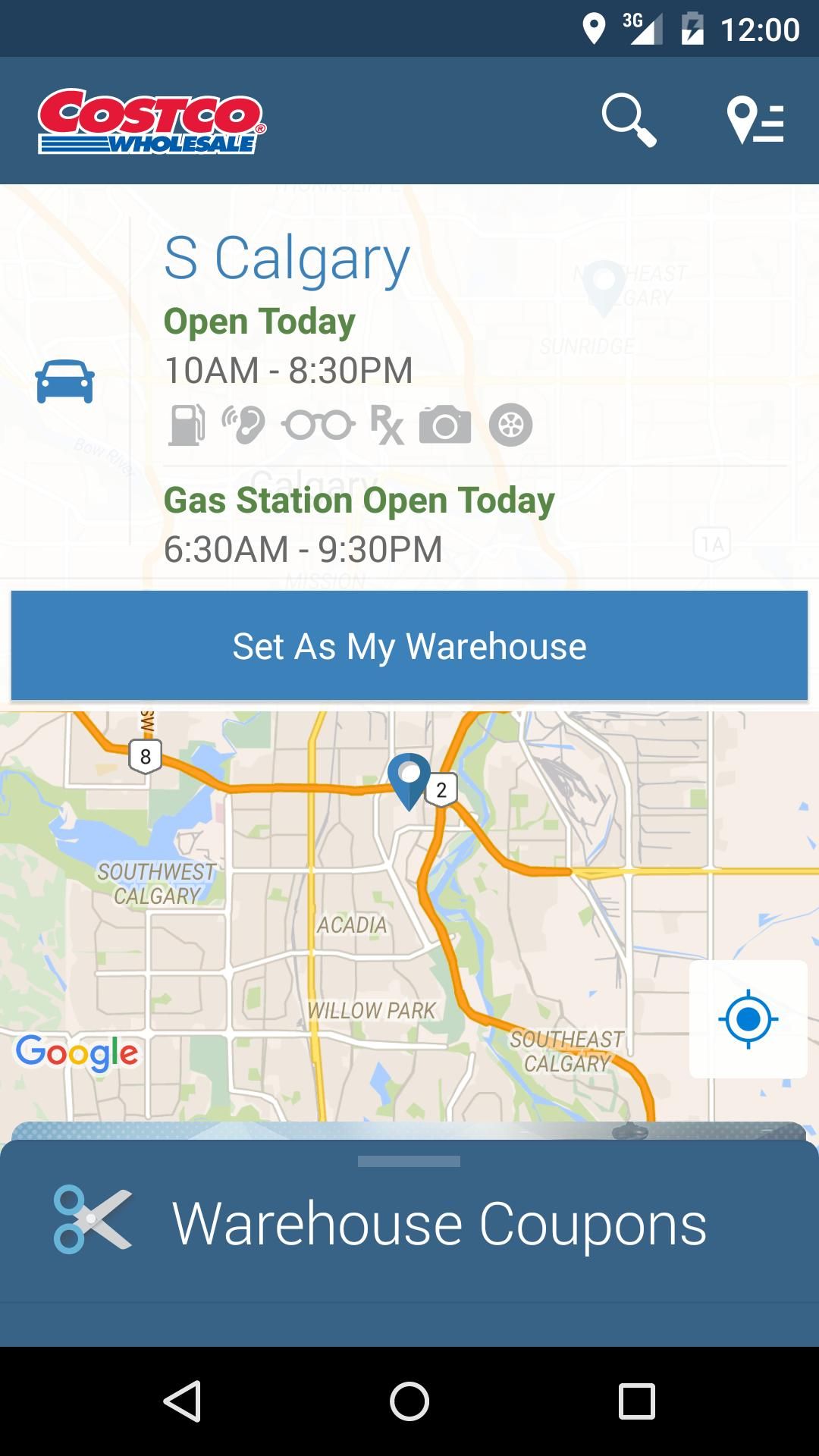Screen dimensions: 819x1456
Task: Open S Calgary warehouse details
Action: (x=287, y=258)
